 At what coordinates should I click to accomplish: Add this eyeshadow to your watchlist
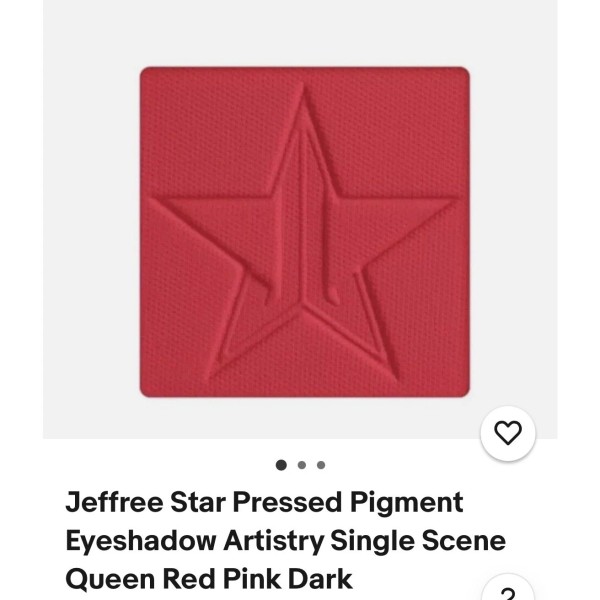[508, 433]
